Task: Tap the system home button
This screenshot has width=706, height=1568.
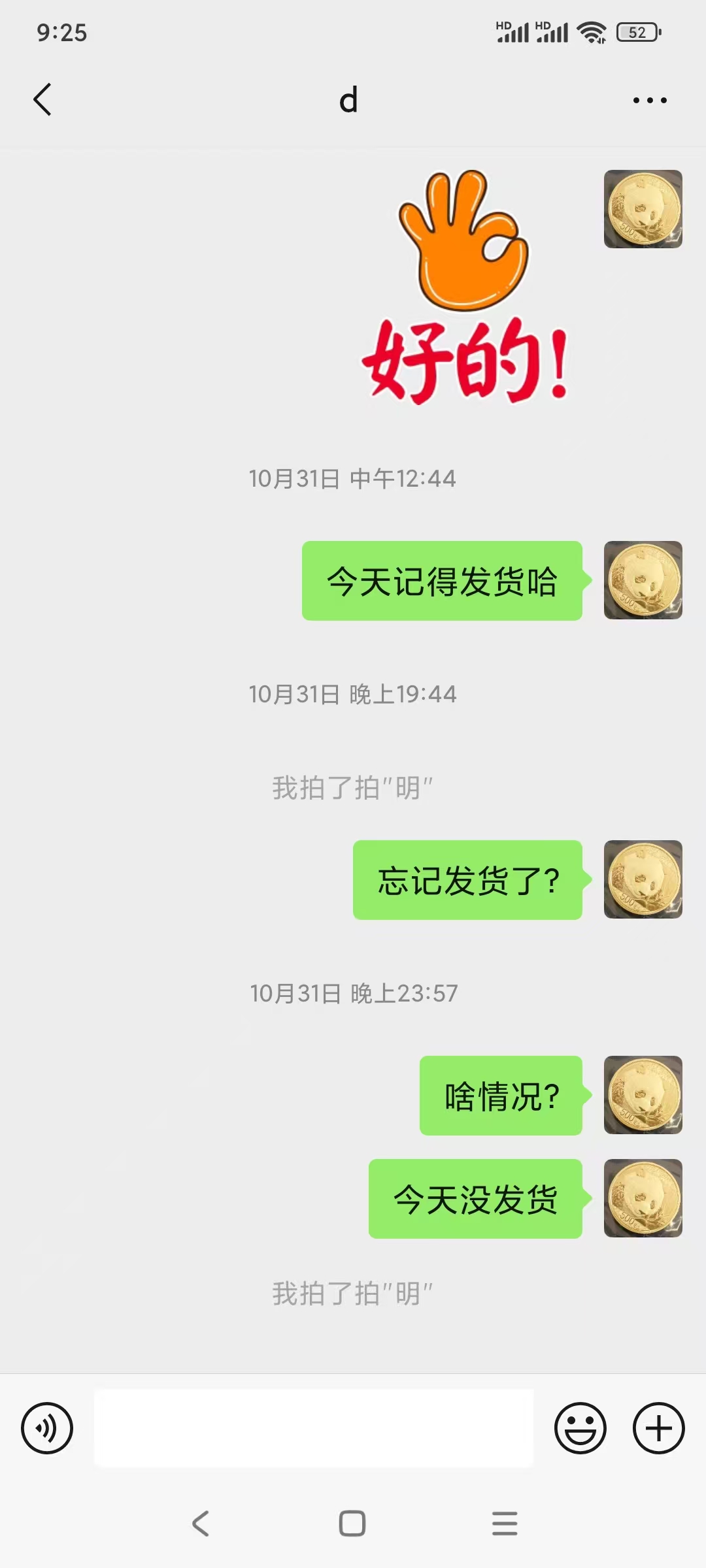Action: click(x=352, y=1524)
